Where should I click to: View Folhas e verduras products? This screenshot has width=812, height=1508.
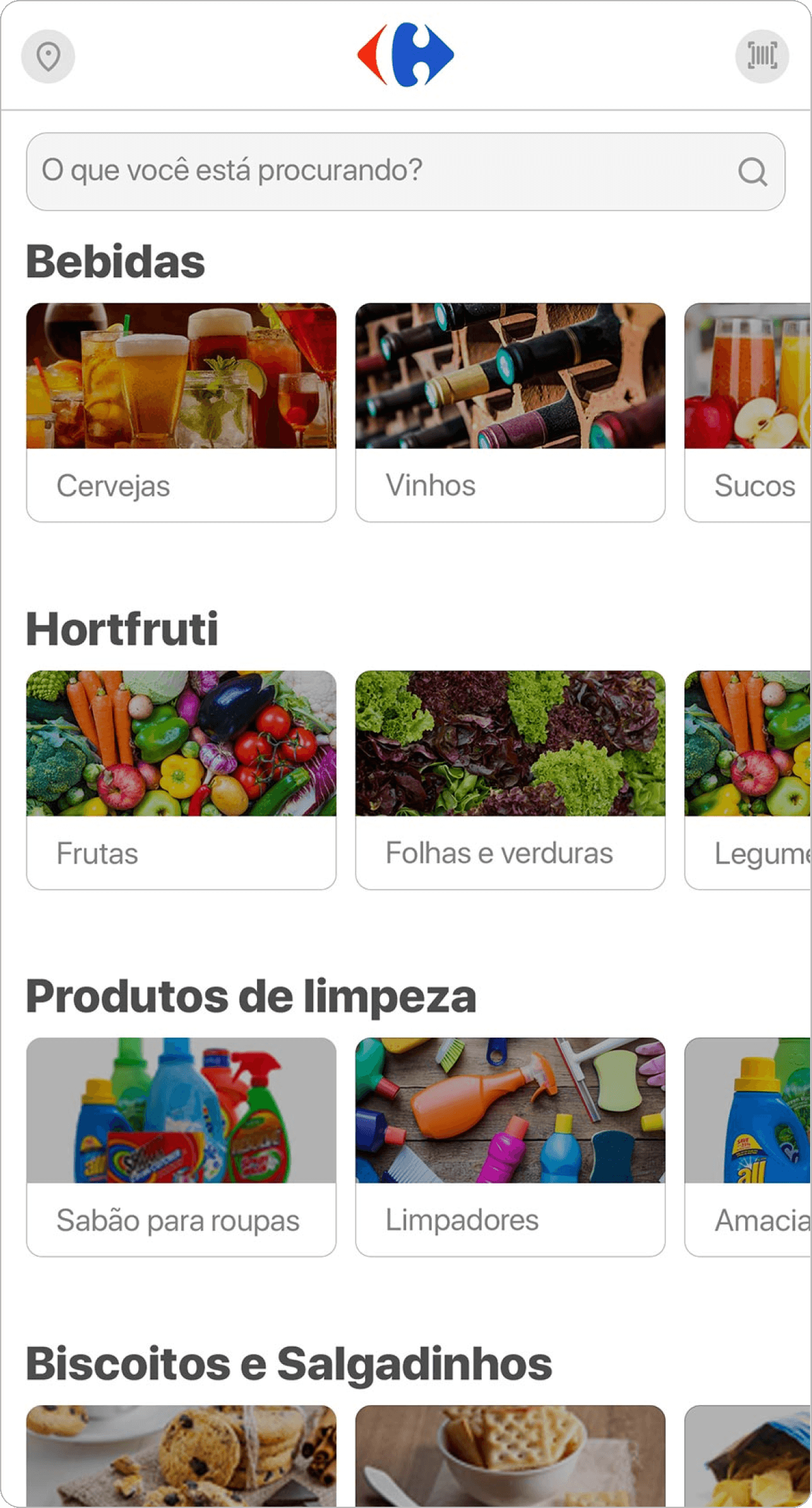[510, 780]
